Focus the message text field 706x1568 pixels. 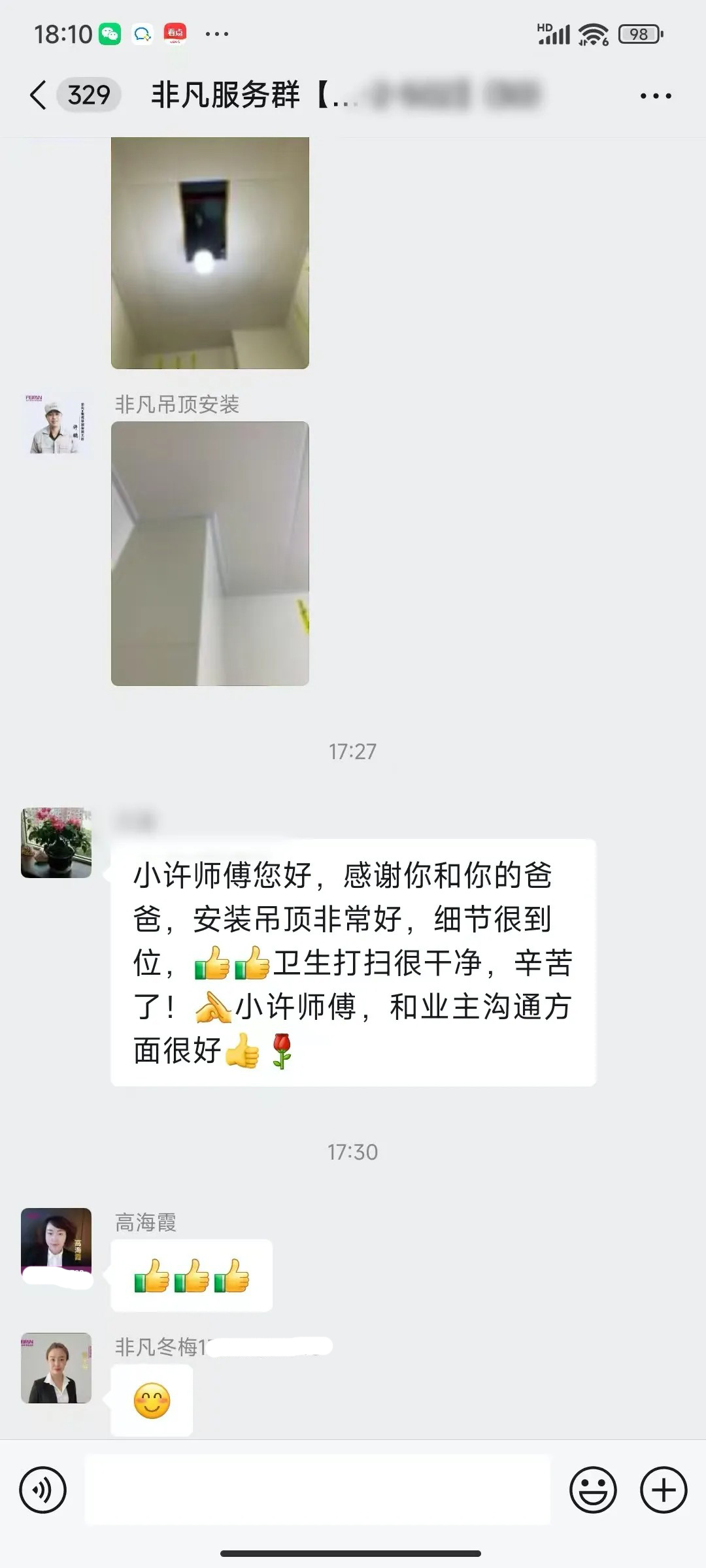click(x=318, y=1490)
